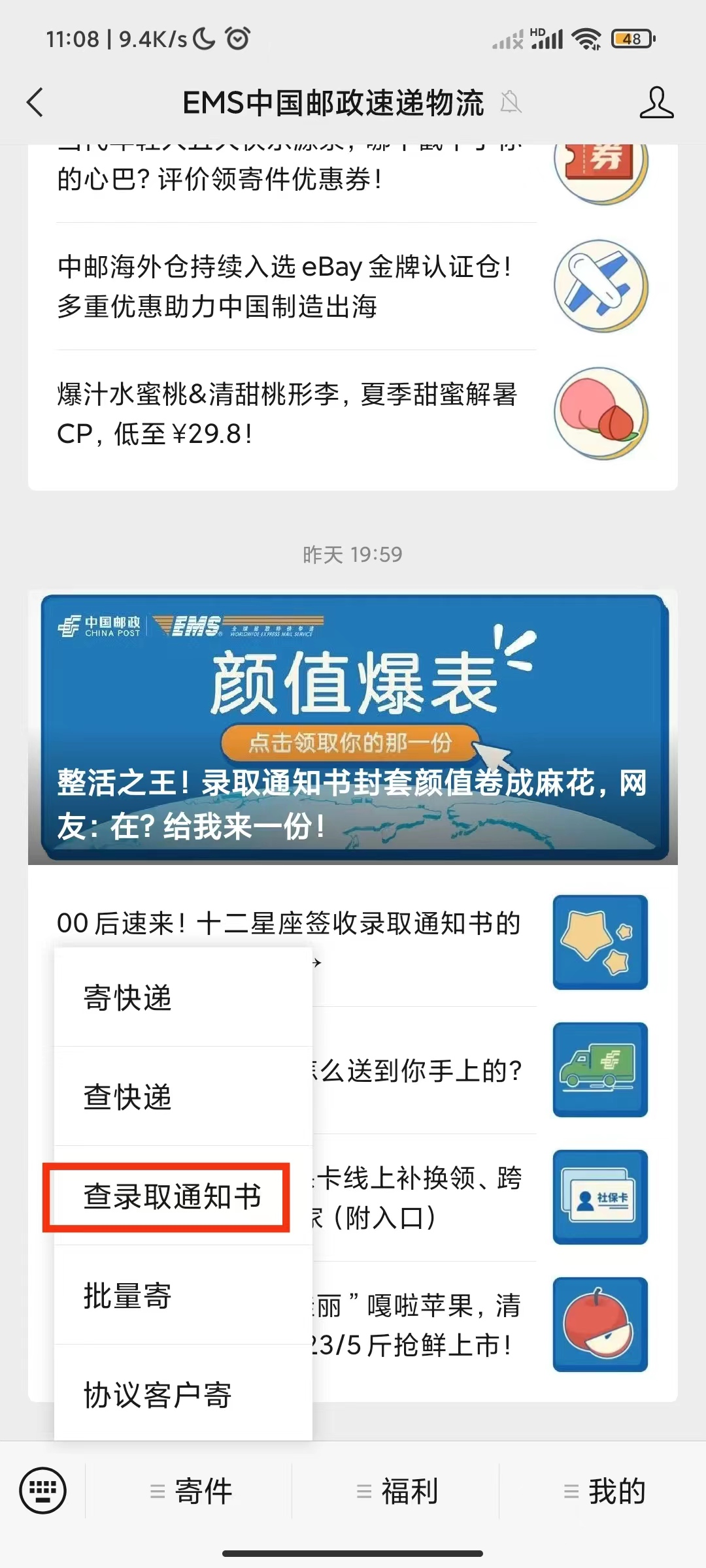Go back from EMS official account
Screen dimensions: 706x1568
35,103
